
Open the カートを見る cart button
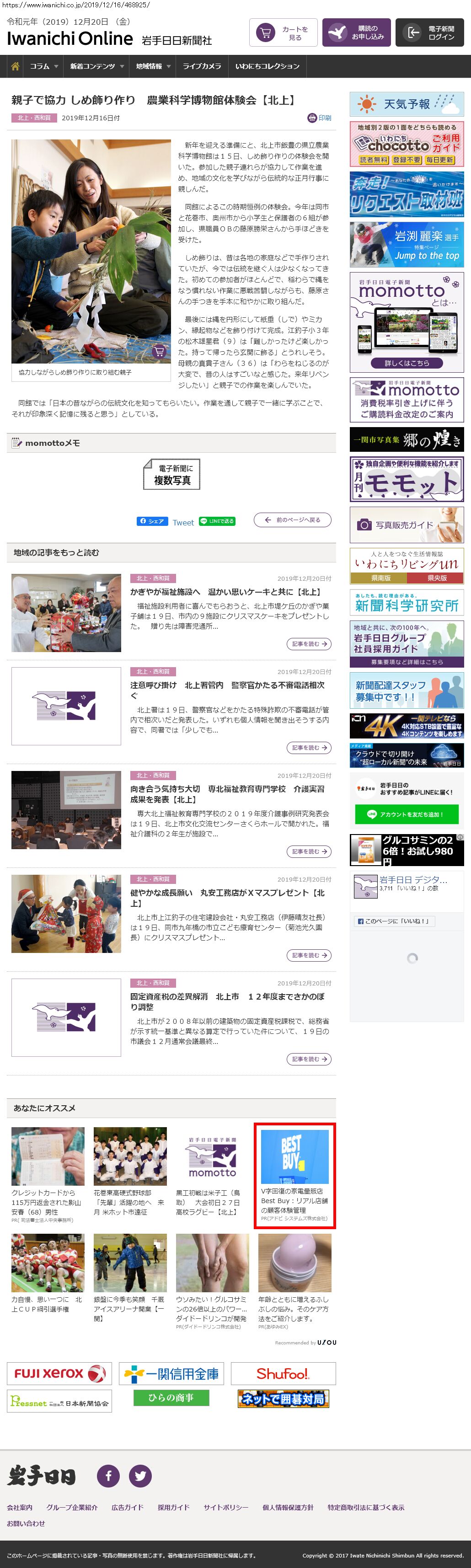coord(283,33)
